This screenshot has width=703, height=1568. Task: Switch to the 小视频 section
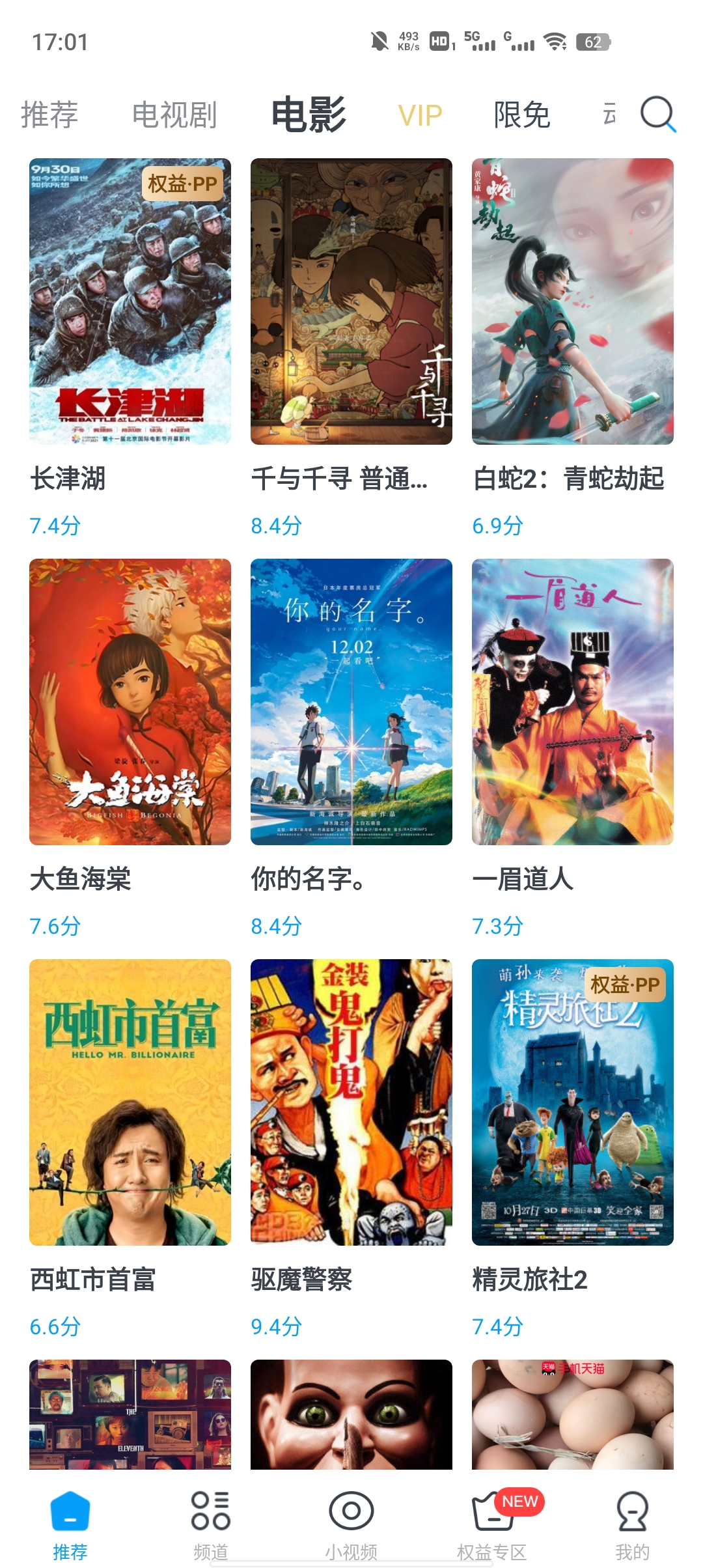click(x=351, y=1524)
